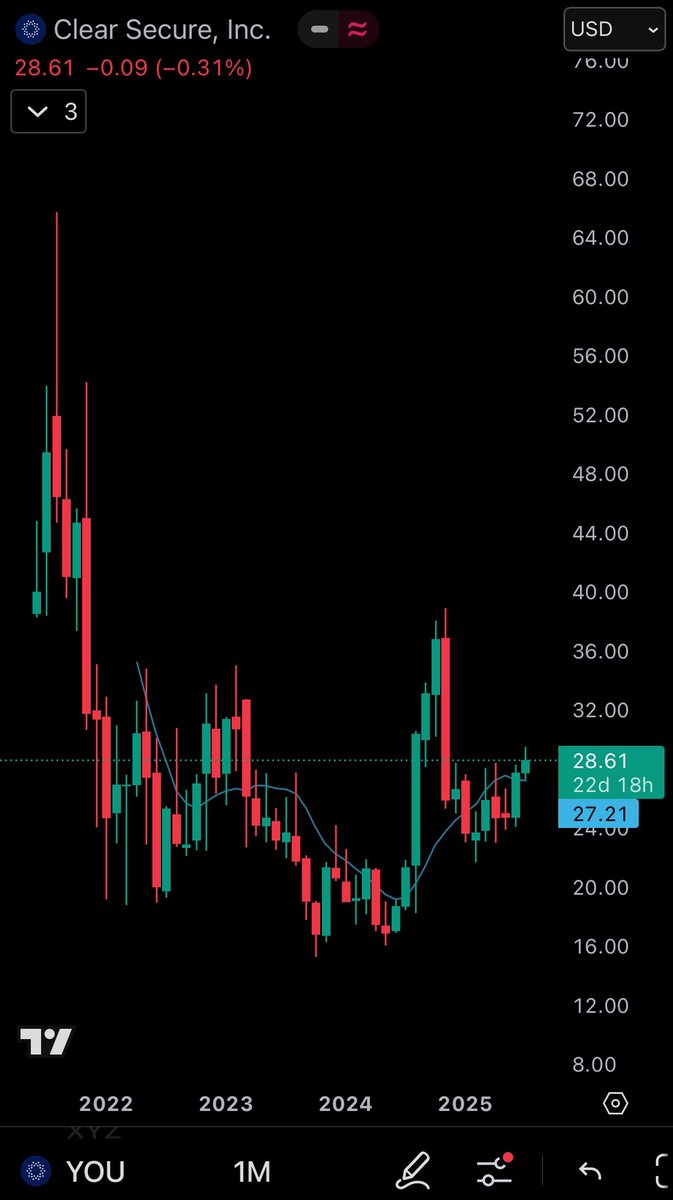Open price scale settings hexagon icon

click(615, 1104)
